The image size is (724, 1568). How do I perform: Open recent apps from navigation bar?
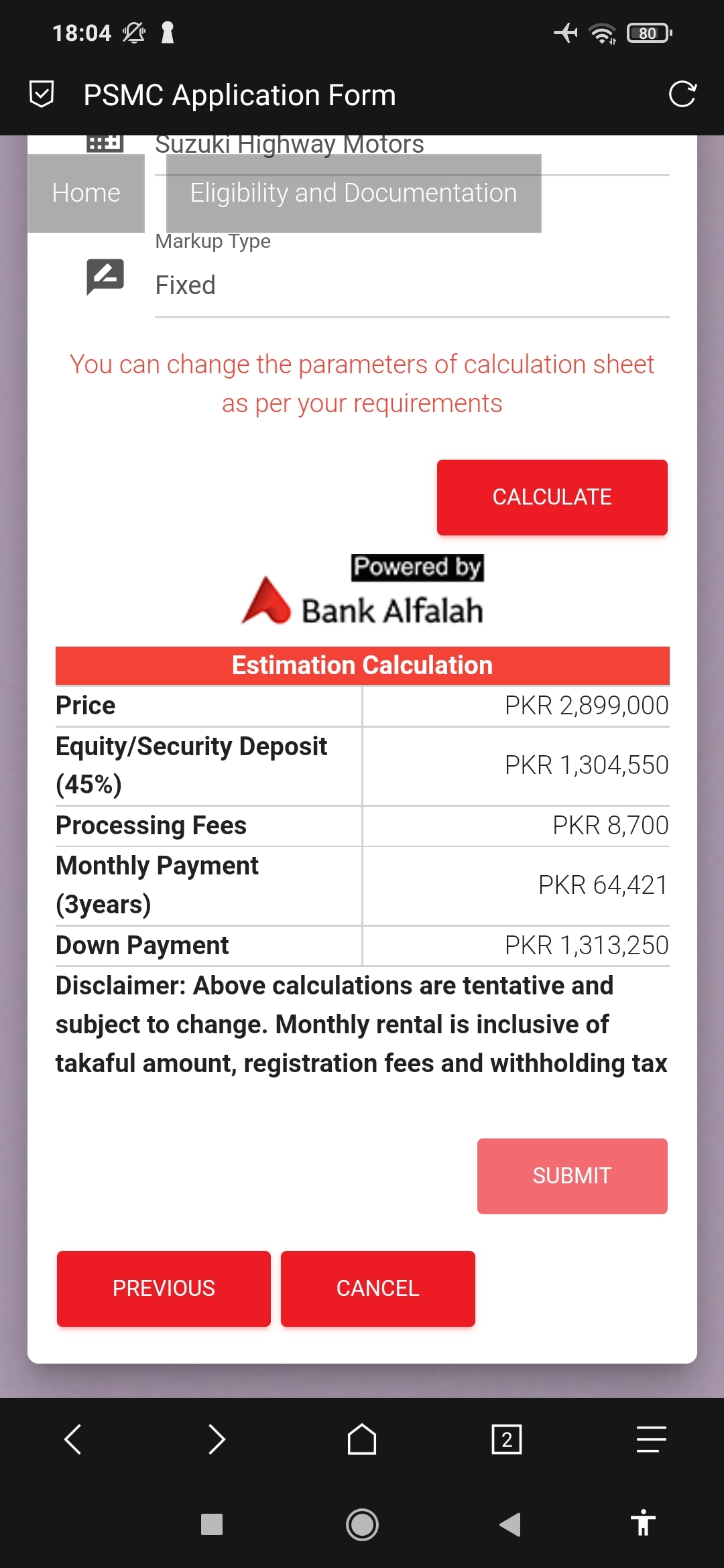click(x=212, y=1524)
